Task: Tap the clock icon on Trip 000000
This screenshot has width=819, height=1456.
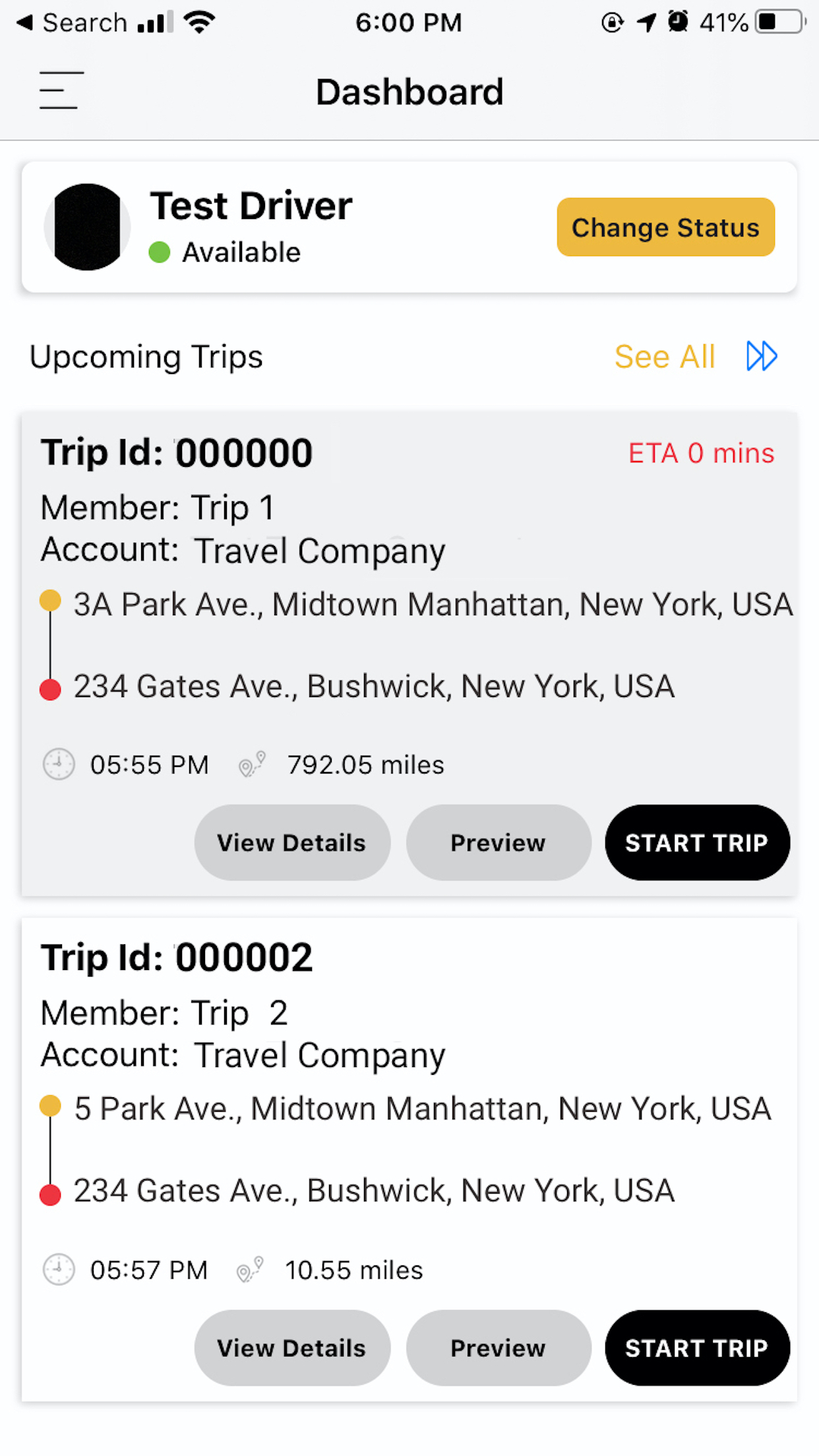Action: point(58,764)
